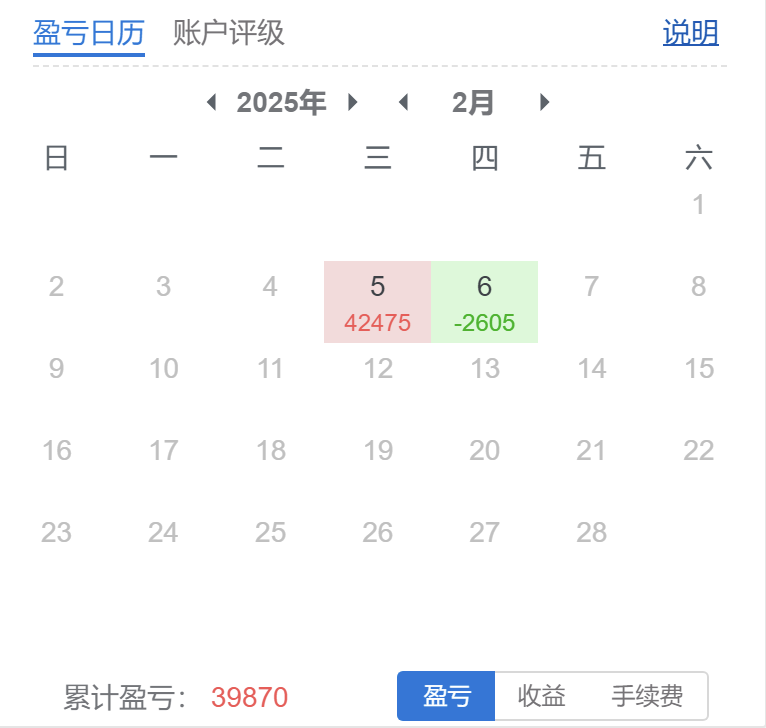Screen dimensions: 766x728
Task: Open February 5 with 42475 profit
Action: coord(377,302)
